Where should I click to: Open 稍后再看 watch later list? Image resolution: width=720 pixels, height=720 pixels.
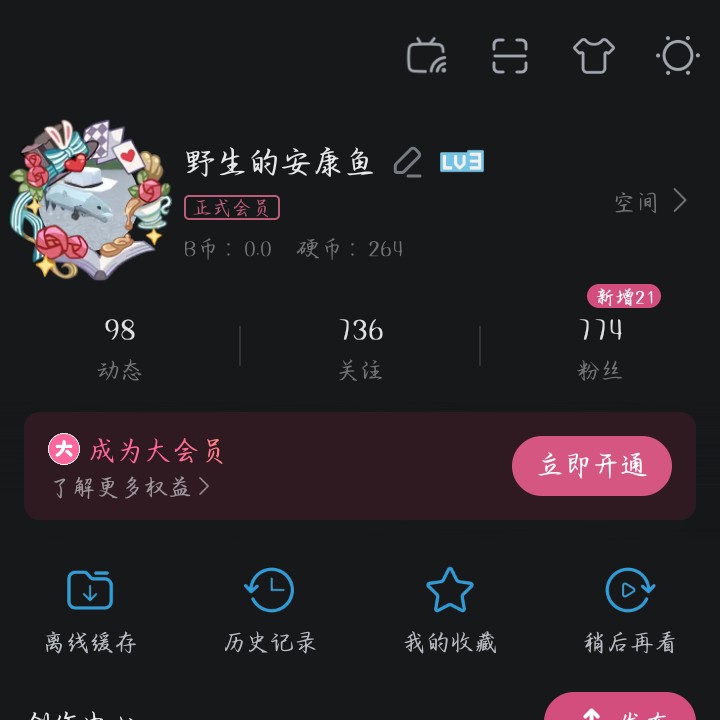[630, 609]
